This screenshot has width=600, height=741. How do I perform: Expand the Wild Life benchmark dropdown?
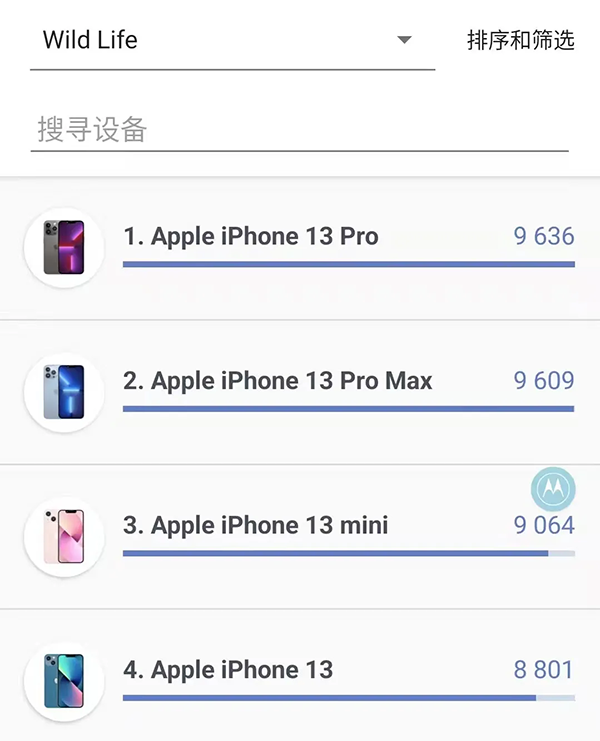coord(404,41)
